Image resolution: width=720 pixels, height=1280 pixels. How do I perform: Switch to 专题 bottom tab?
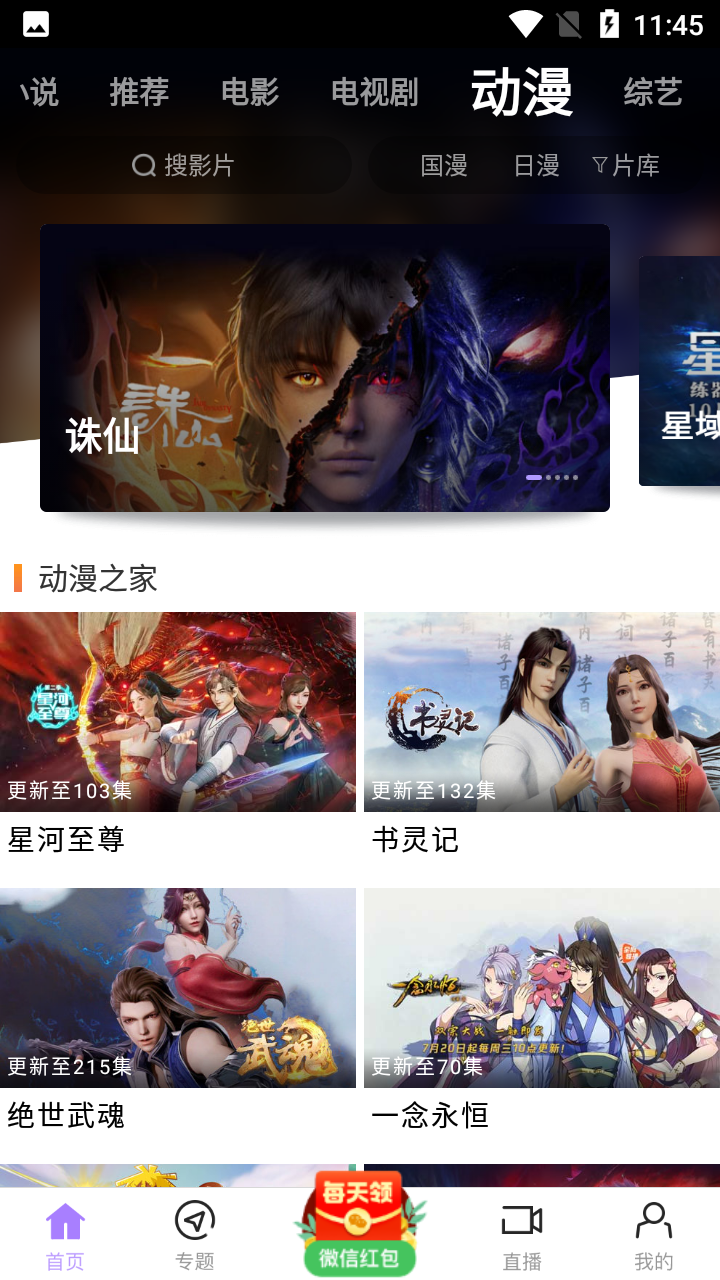(x=195, y=1235)
